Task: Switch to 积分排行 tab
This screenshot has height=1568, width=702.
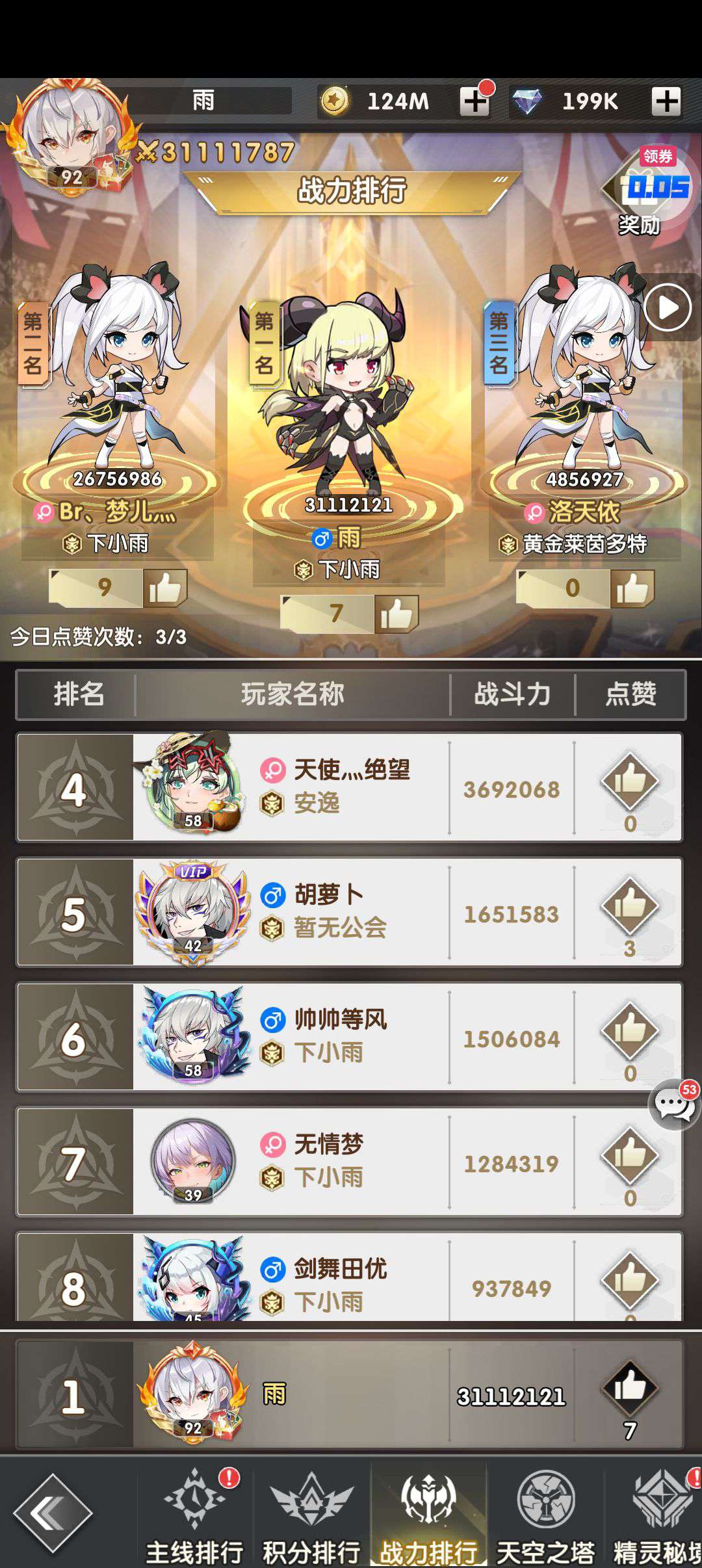Action: click(311, 1515)
